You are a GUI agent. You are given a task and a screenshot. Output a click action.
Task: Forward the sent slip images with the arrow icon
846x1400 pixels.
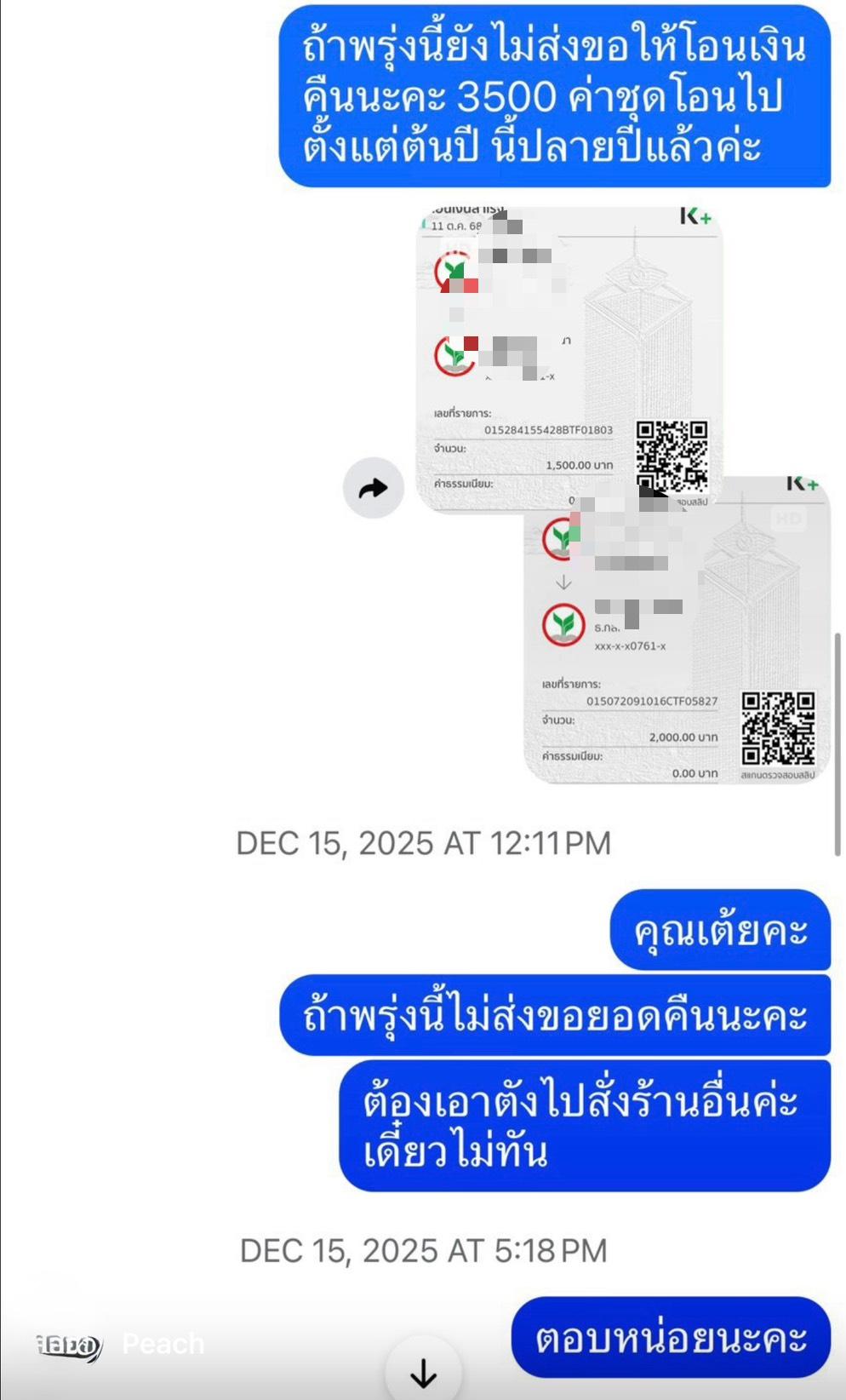point(373,488)
